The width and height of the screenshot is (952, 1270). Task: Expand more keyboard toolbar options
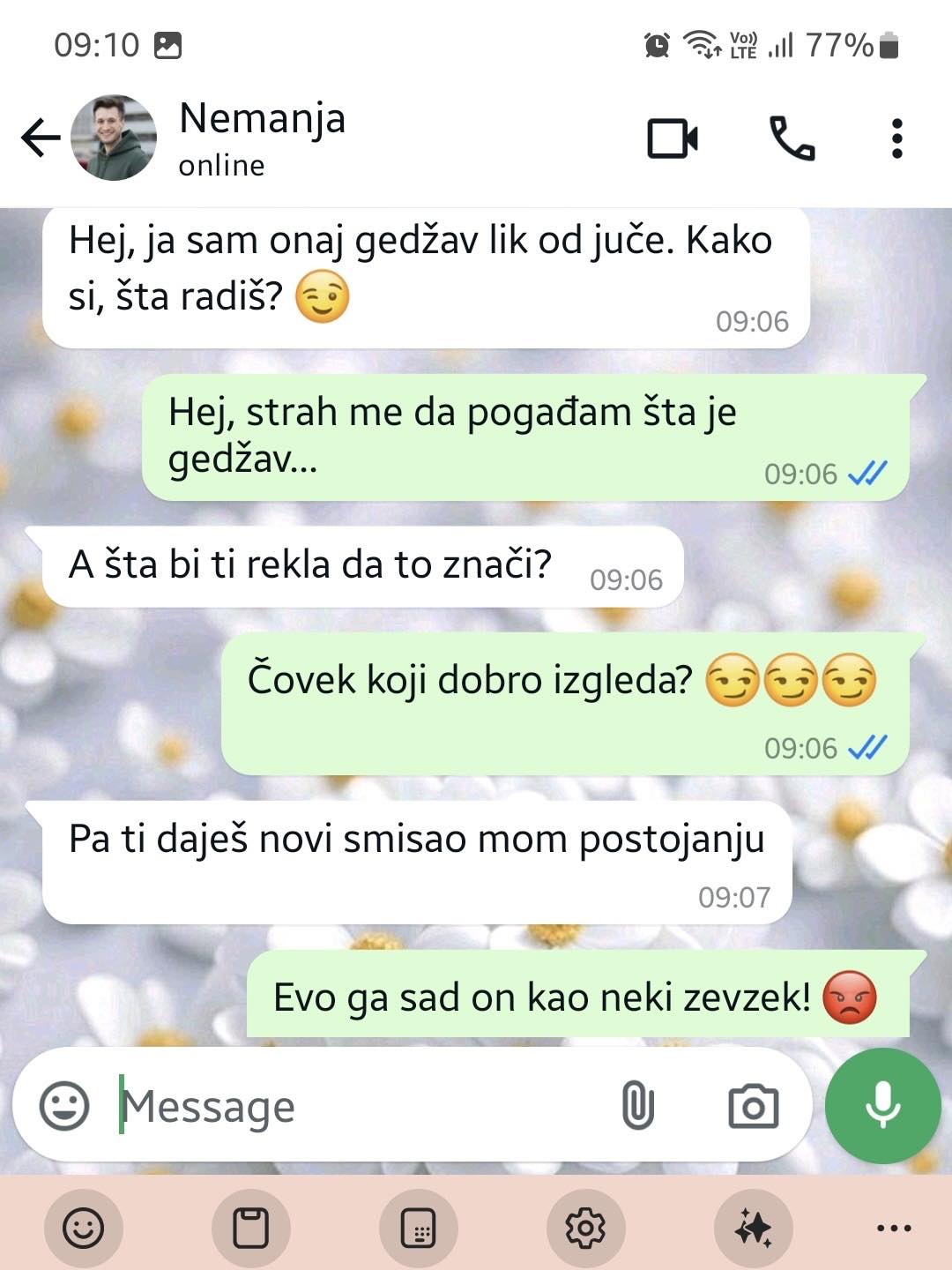click(x=894, y=1228)
